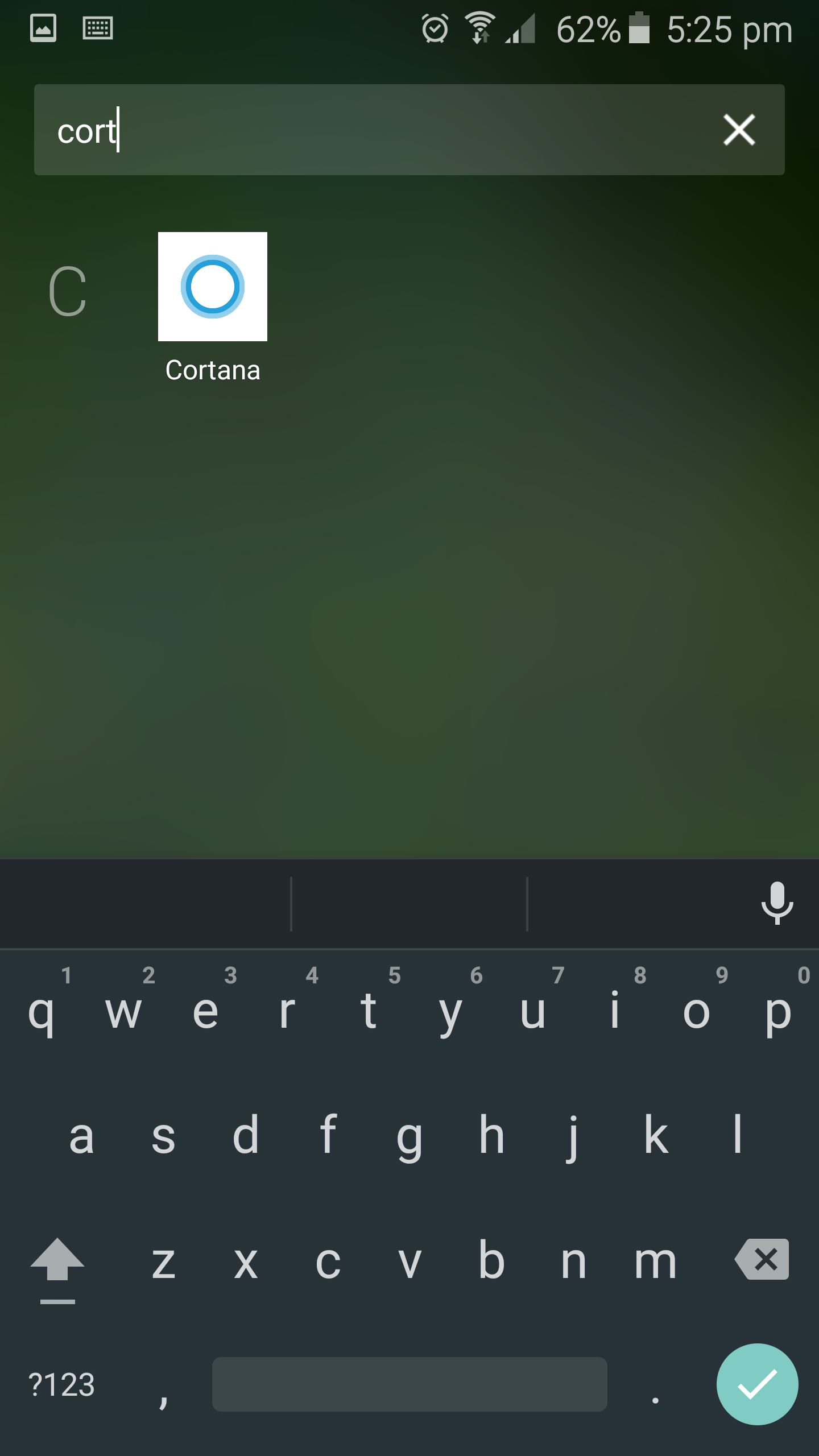Screen dimensions: 819x1456
Task: Tap the search field containing cort
Action: (x=409, y=130)
